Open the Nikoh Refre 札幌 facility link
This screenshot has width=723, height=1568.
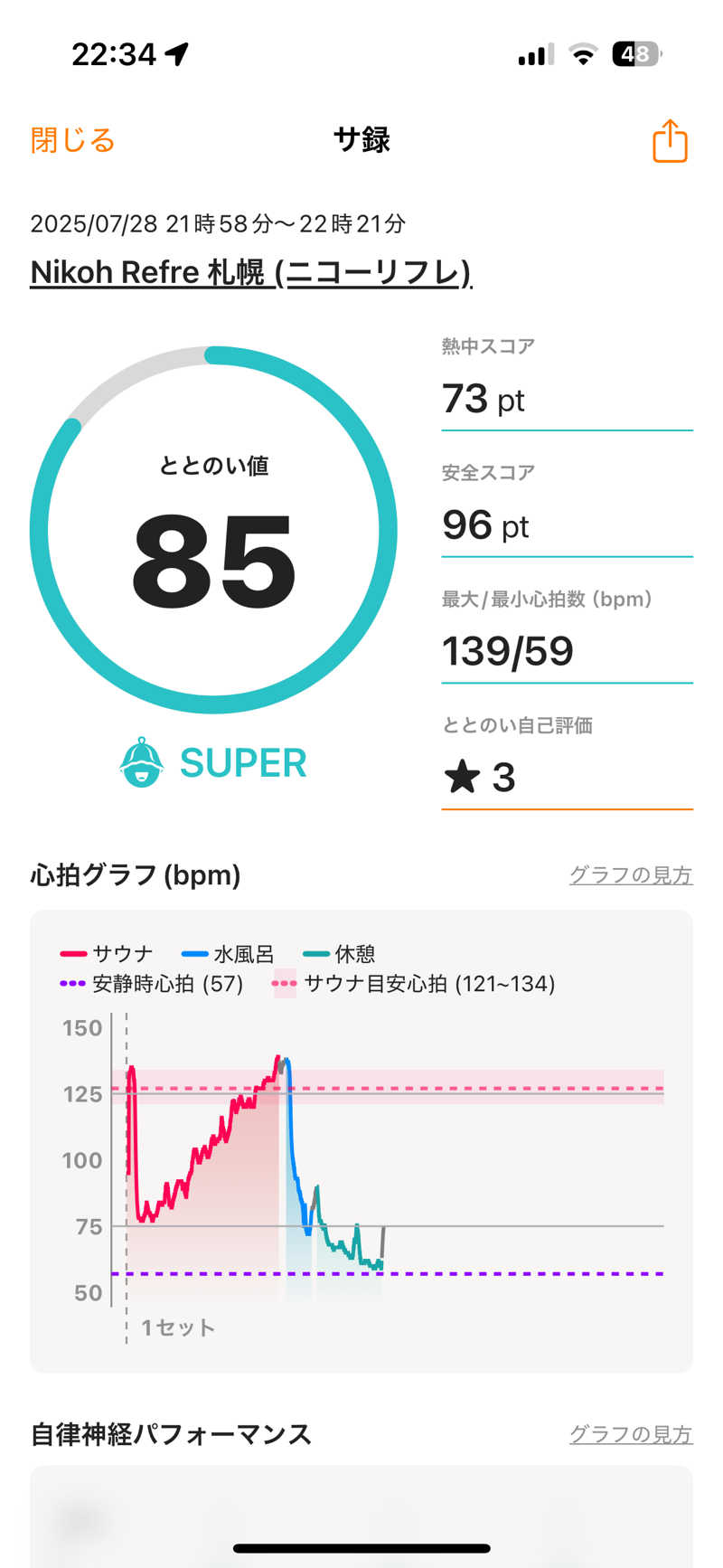click(x=250, y=272)
